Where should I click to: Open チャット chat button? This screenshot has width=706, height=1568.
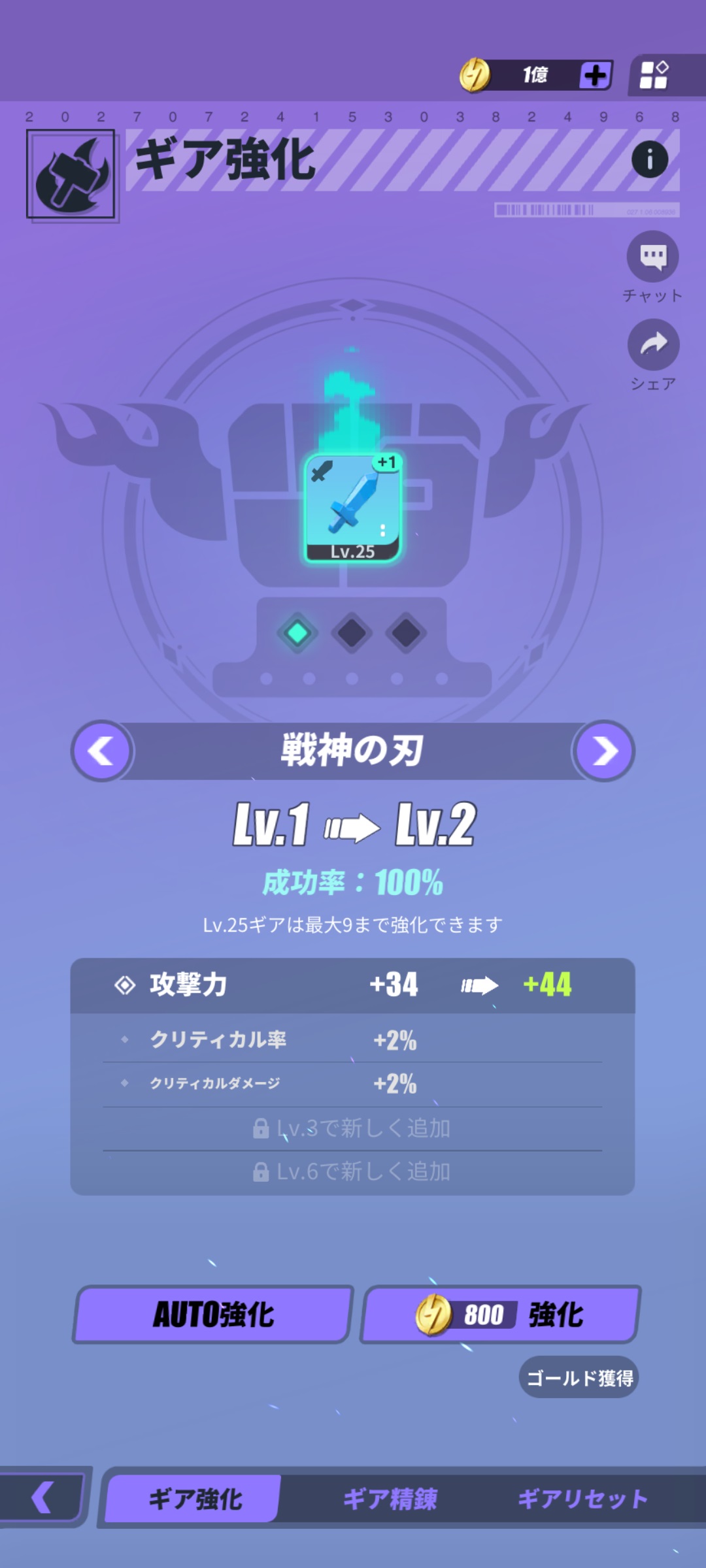tap(652, 257)
